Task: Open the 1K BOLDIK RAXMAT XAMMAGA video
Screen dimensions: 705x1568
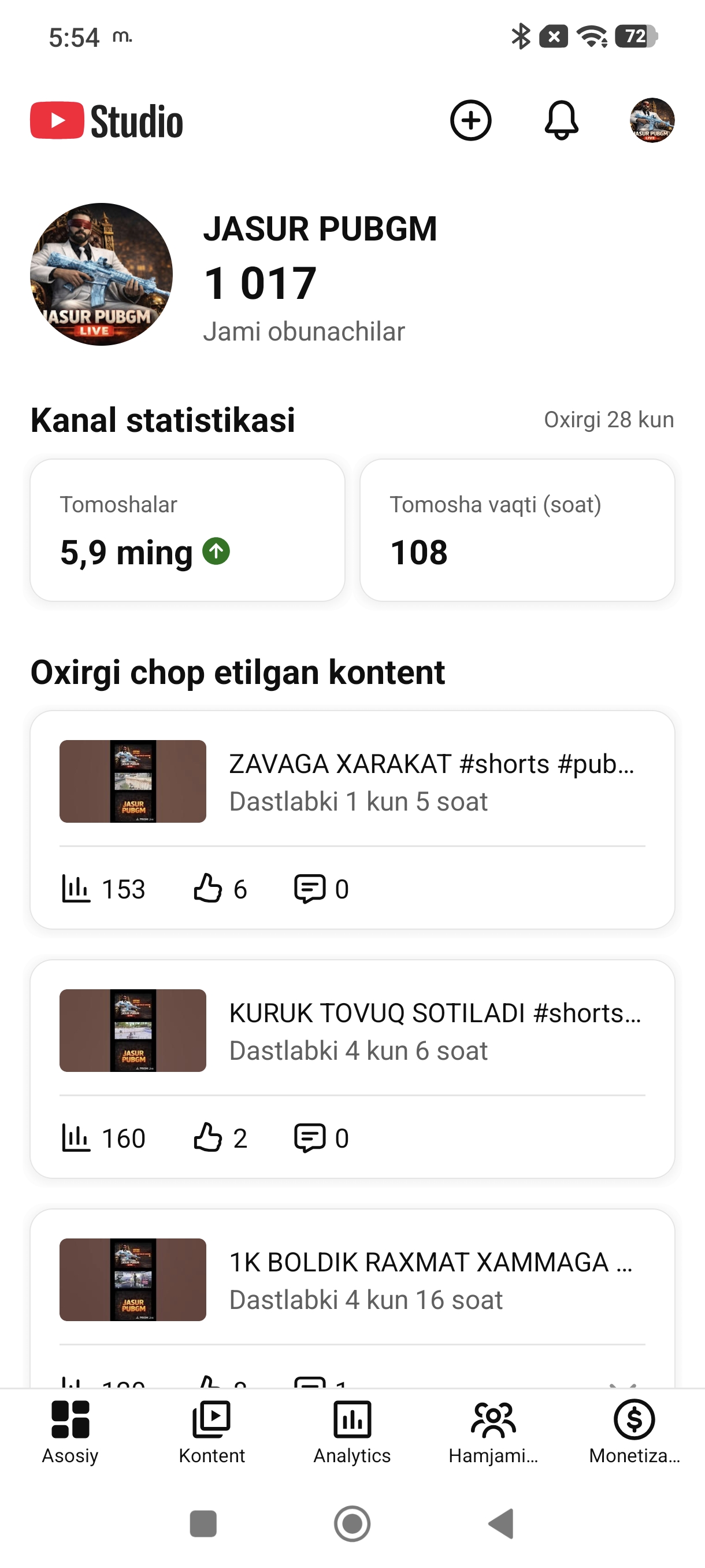Action: point(352,1281)
